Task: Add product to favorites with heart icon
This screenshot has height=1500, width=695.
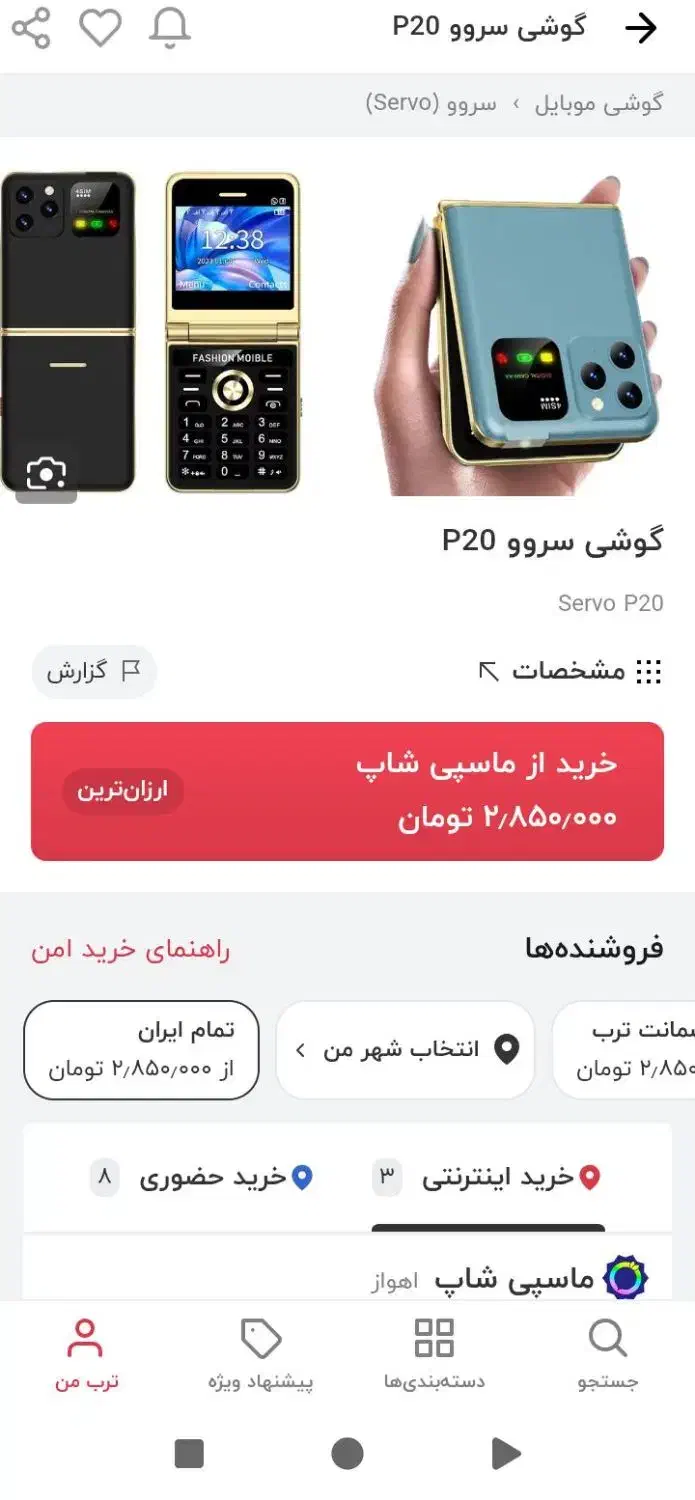Action: 100,28
